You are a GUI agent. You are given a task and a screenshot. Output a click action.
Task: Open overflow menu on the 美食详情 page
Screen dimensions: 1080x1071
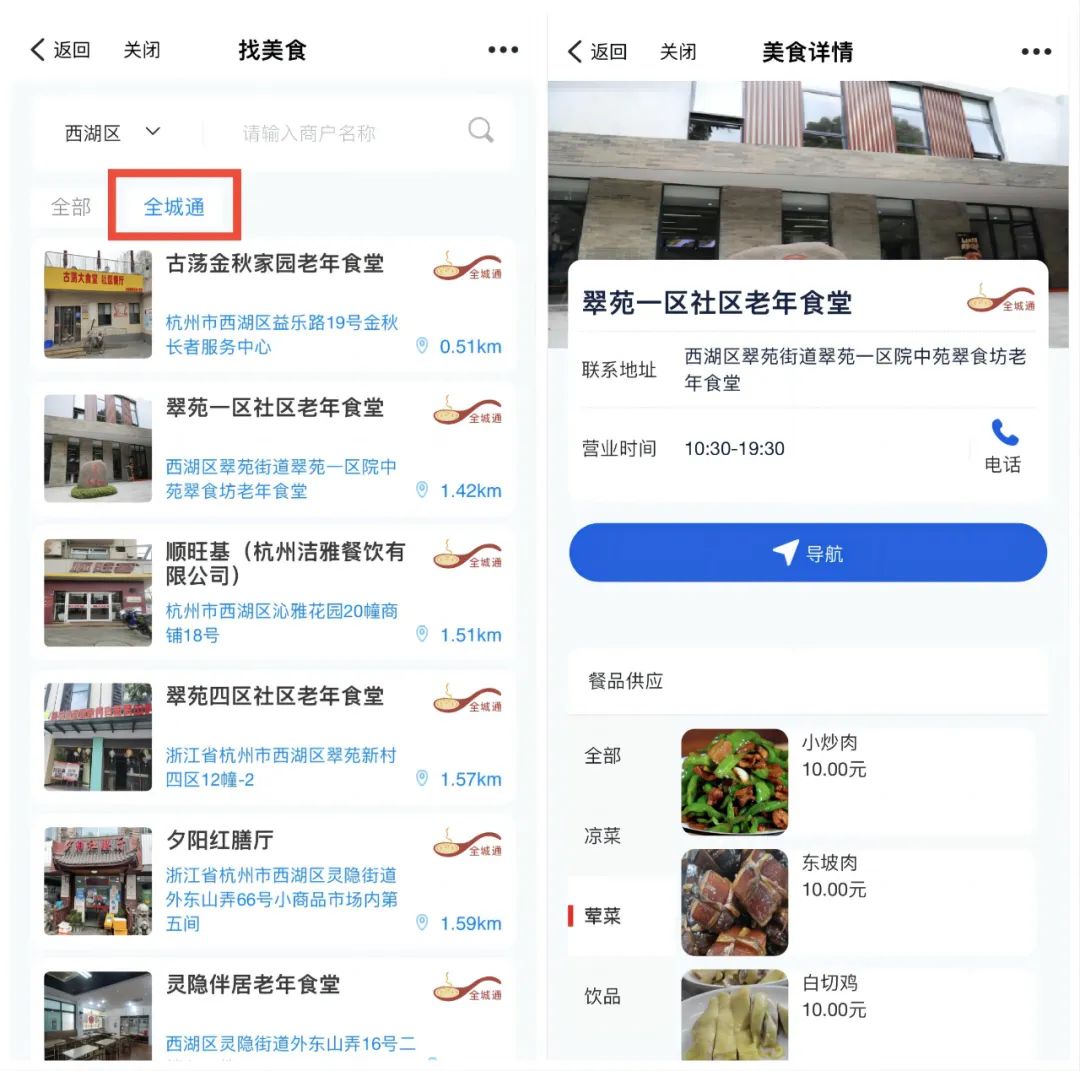pos(1036,52)
